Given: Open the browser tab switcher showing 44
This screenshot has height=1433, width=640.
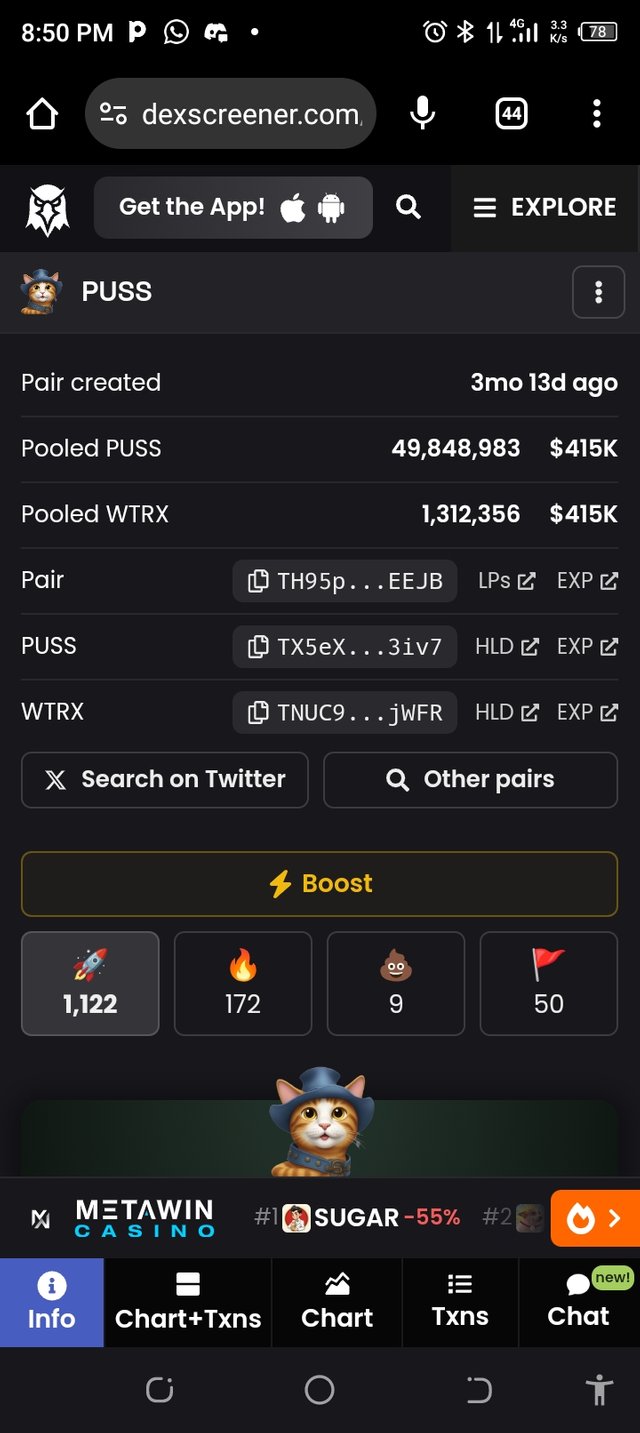Looking at the screenshot, I should (511, 114).
